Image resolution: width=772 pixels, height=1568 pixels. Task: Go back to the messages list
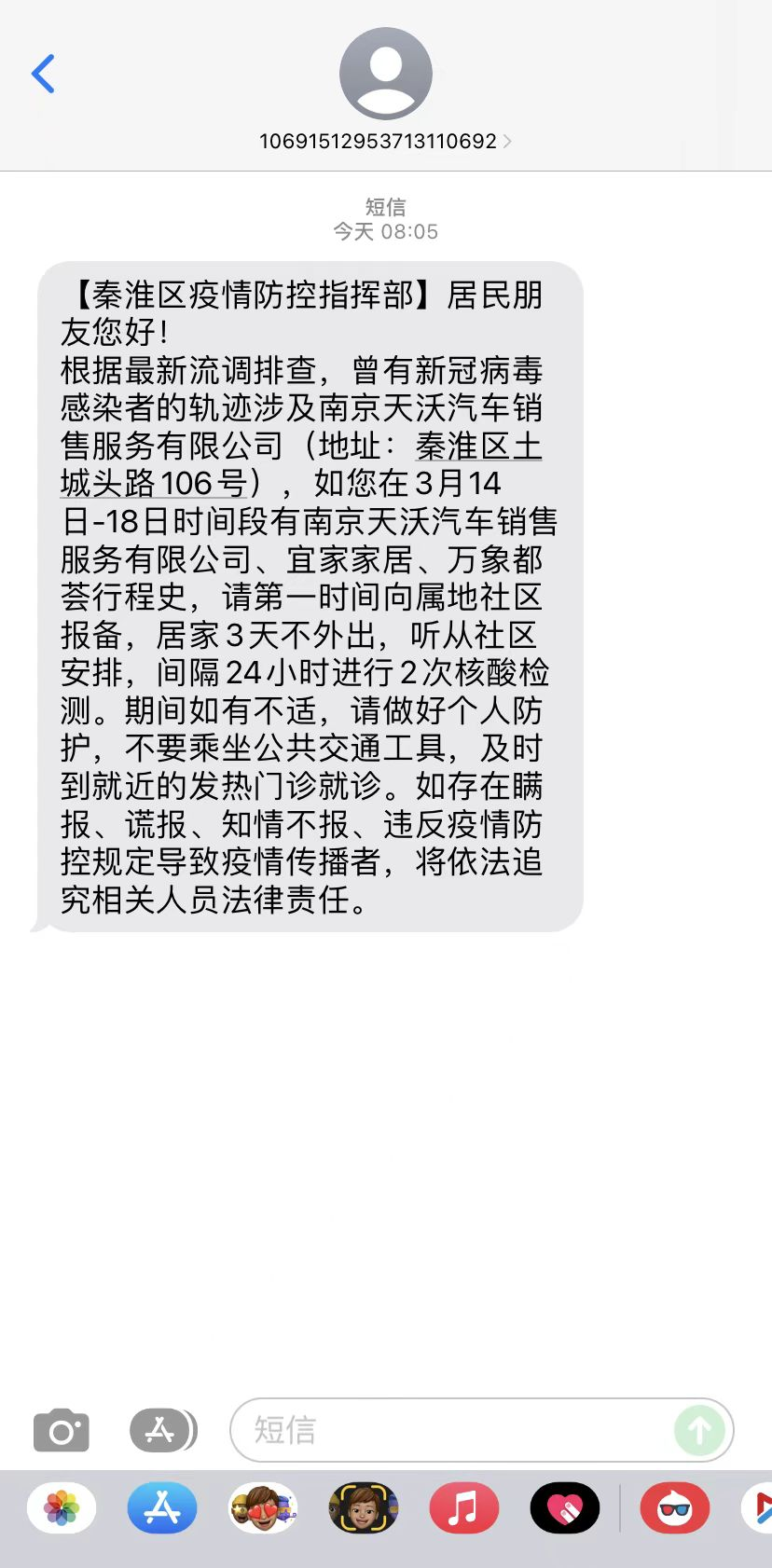point(43,74)
